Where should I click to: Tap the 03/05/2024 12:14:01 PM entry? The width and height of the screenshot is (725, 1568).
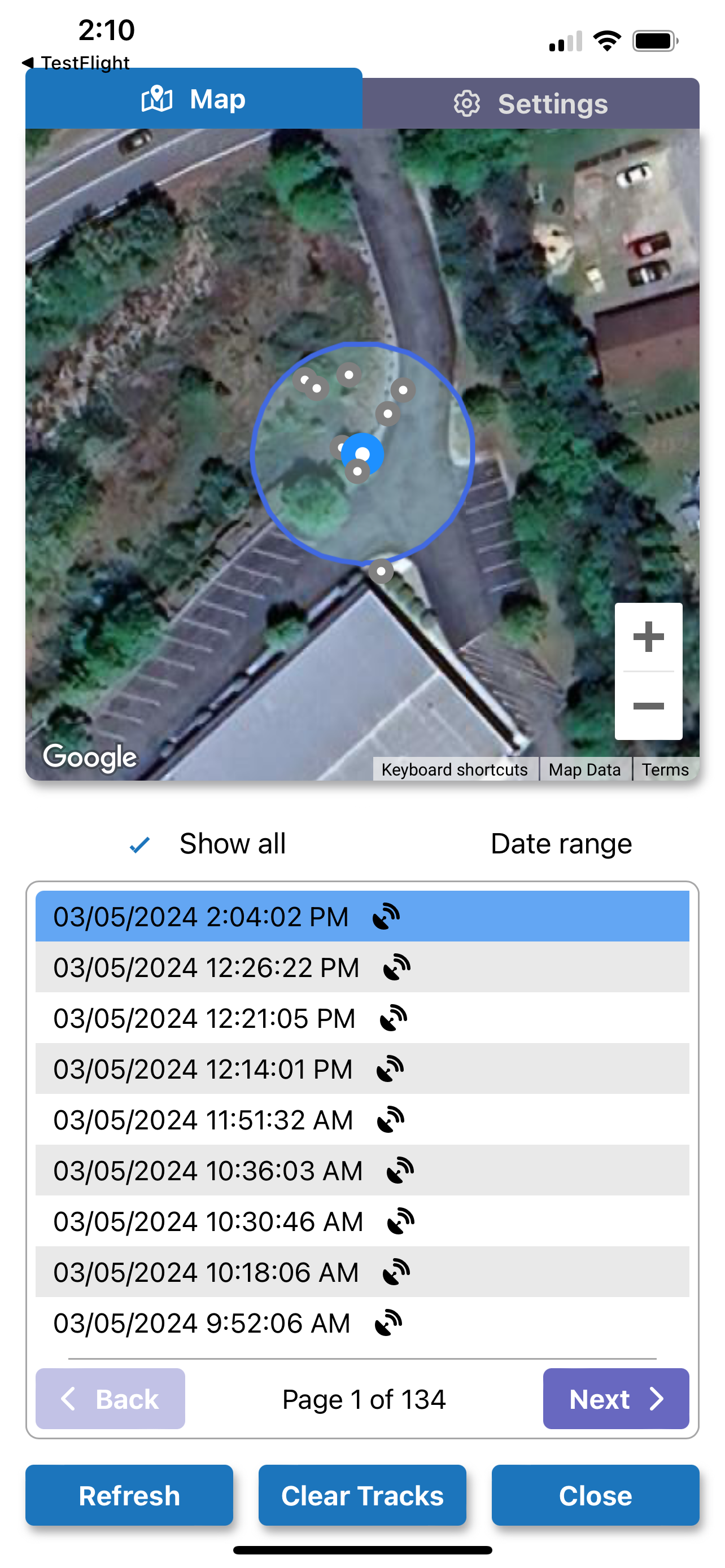[362, 1069]
